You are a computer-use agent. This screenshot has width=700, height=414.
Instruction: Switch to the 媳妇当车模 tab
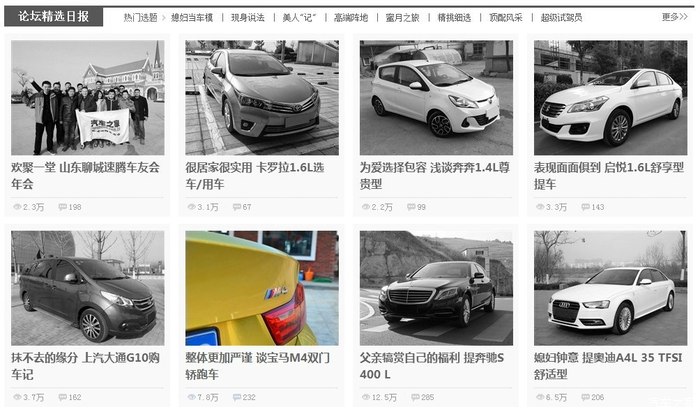(191, 17)
